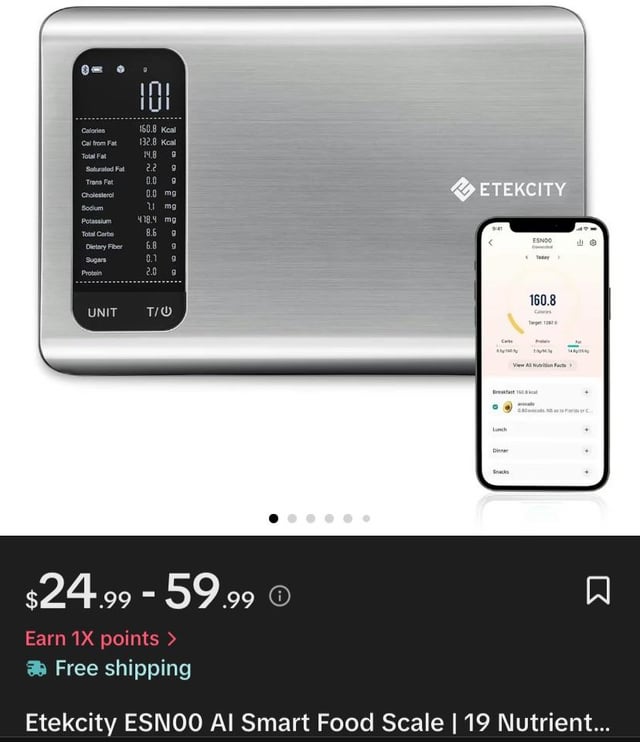Jump to the second product image dot
The width and height of the screenshot is (640, 742).
pos(292,518)
